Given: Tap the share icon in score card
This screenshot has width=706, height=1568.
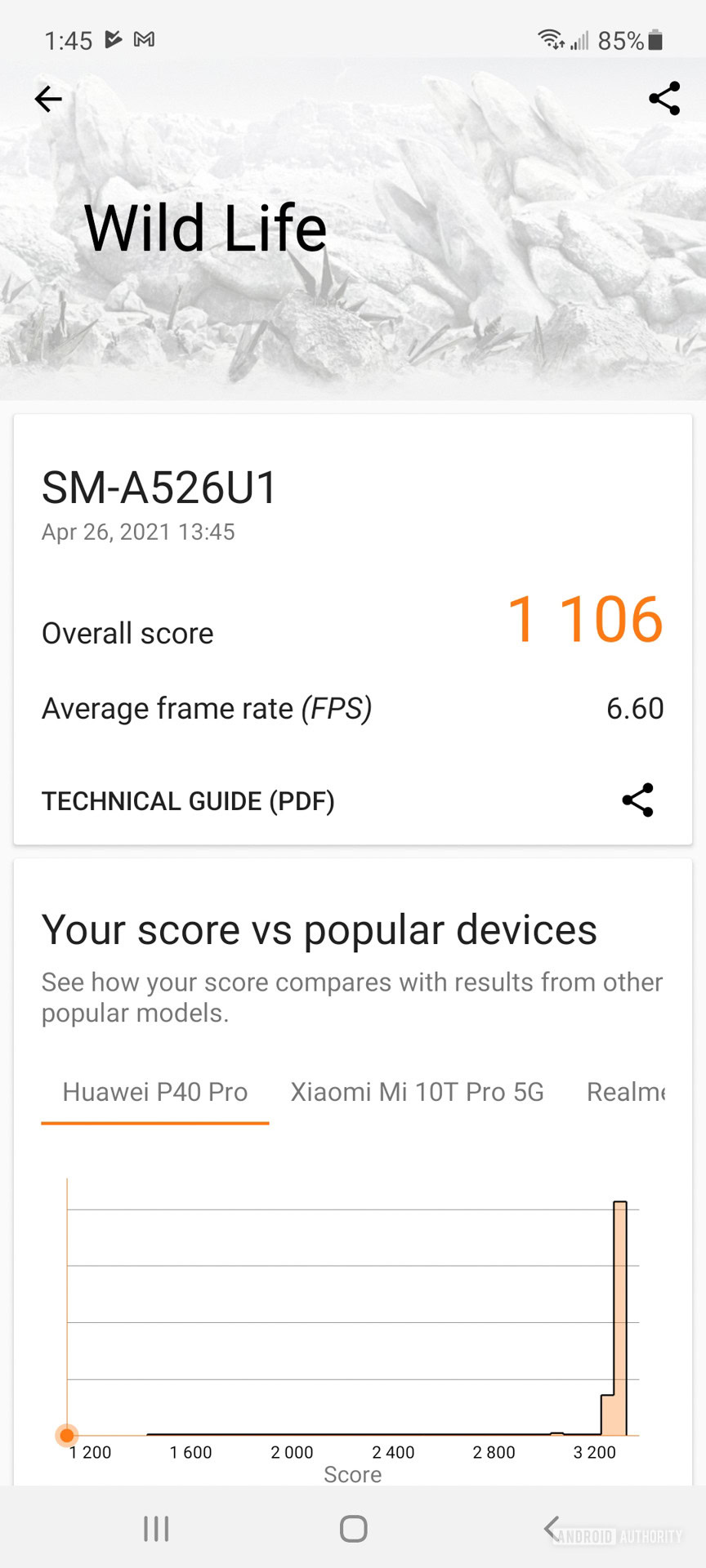Looking at the screenshot, I should [x=637, y=800].
